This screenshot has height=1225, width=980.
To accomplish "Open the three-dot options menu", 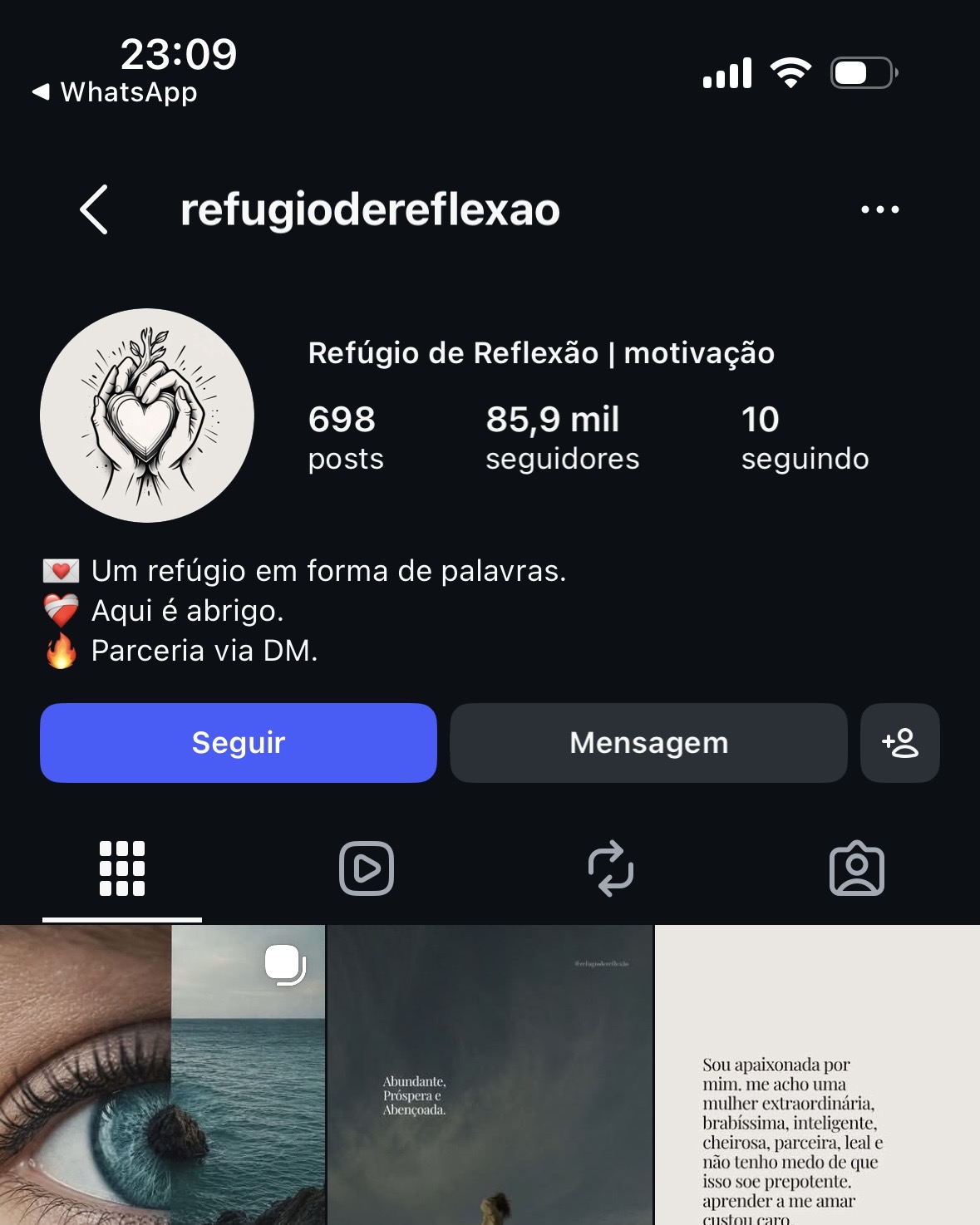I will 879,209.
